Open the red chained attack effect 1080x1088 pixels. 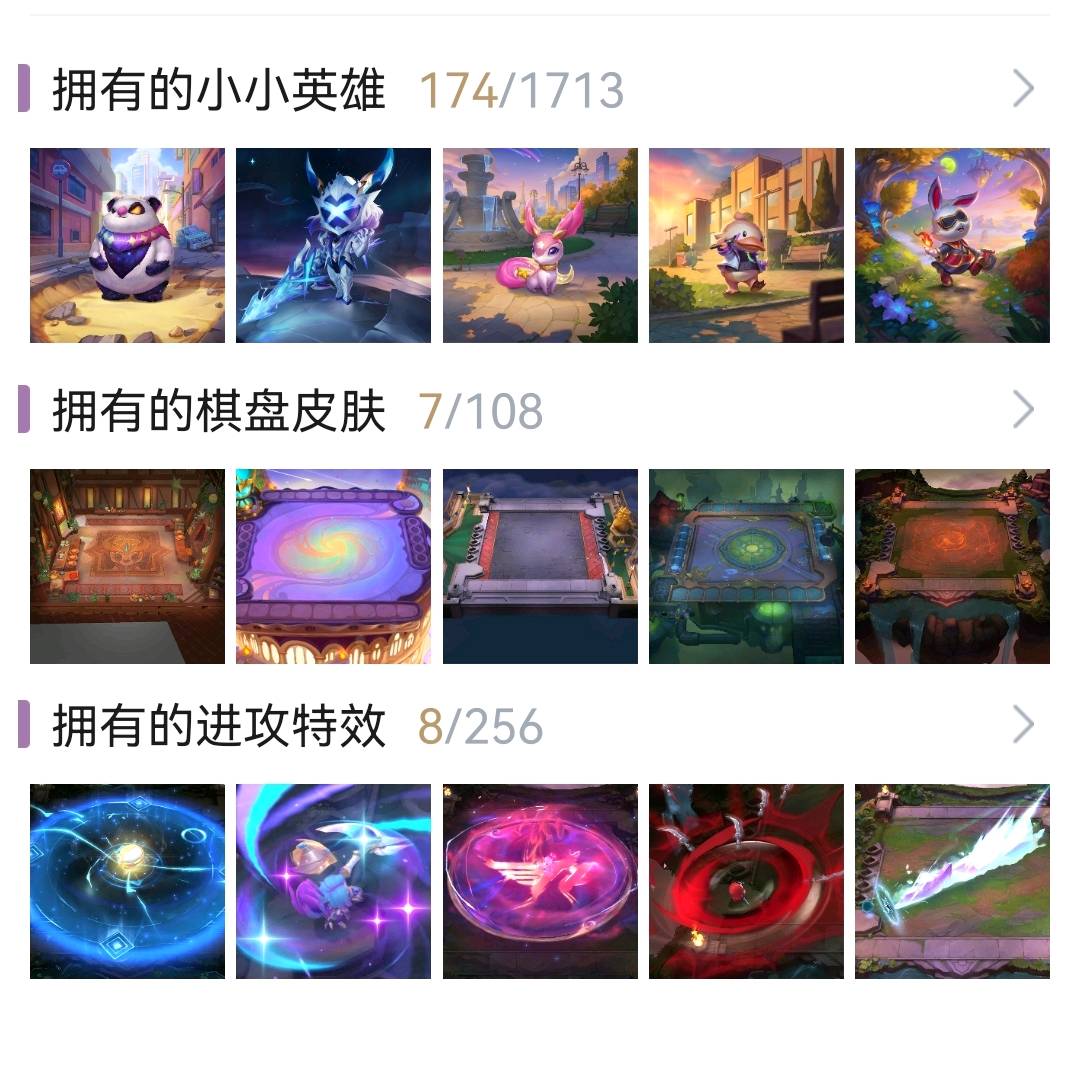point(746,881)
